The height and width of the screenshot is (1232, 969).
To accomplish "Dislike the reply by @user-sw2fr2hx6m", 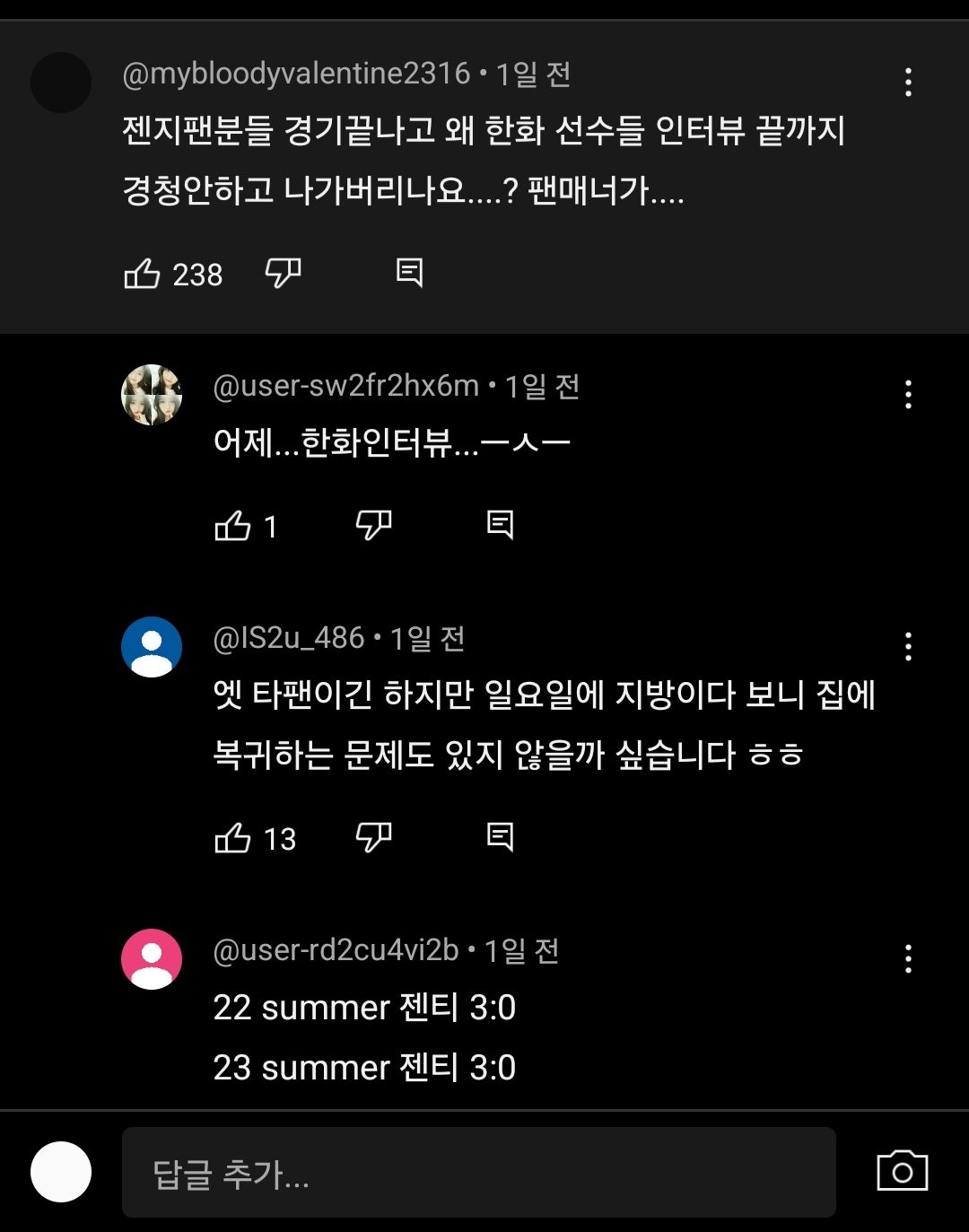I will click(x=373, y=526).
